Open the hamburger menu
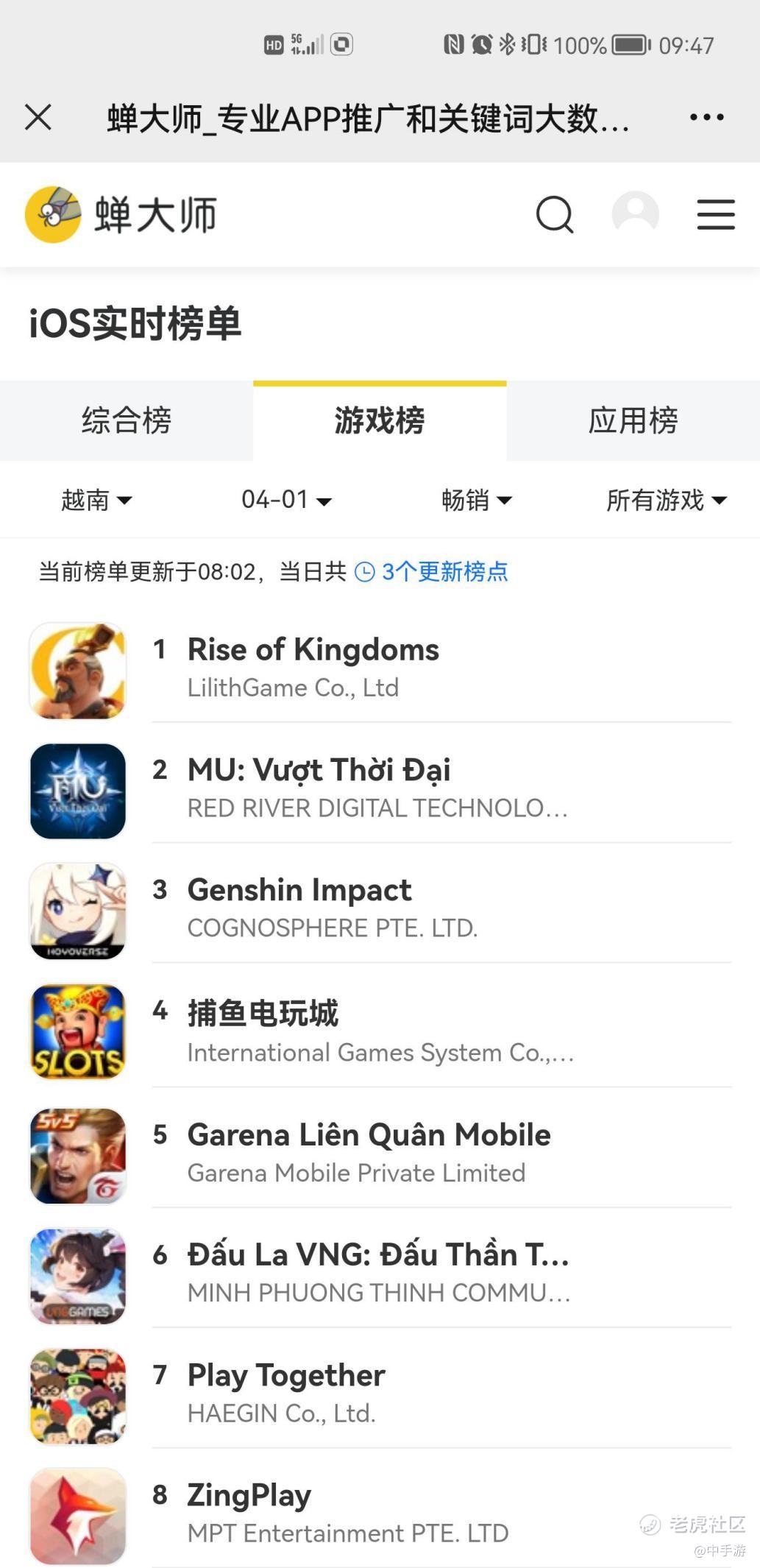760x1568 pixels. coord(716,214)
